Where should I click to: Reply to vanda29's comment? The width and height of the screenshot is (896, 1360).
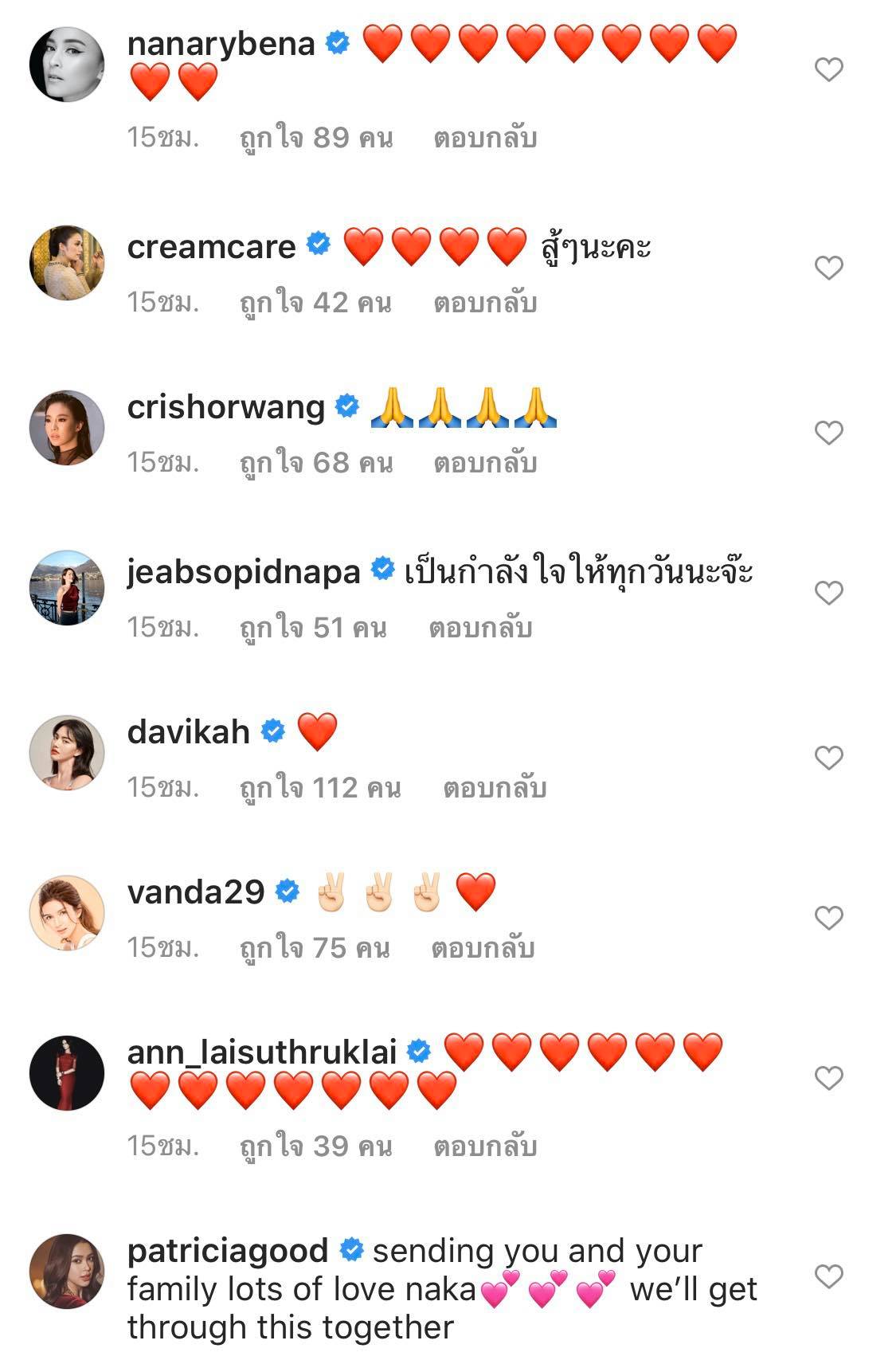(483, 949)
